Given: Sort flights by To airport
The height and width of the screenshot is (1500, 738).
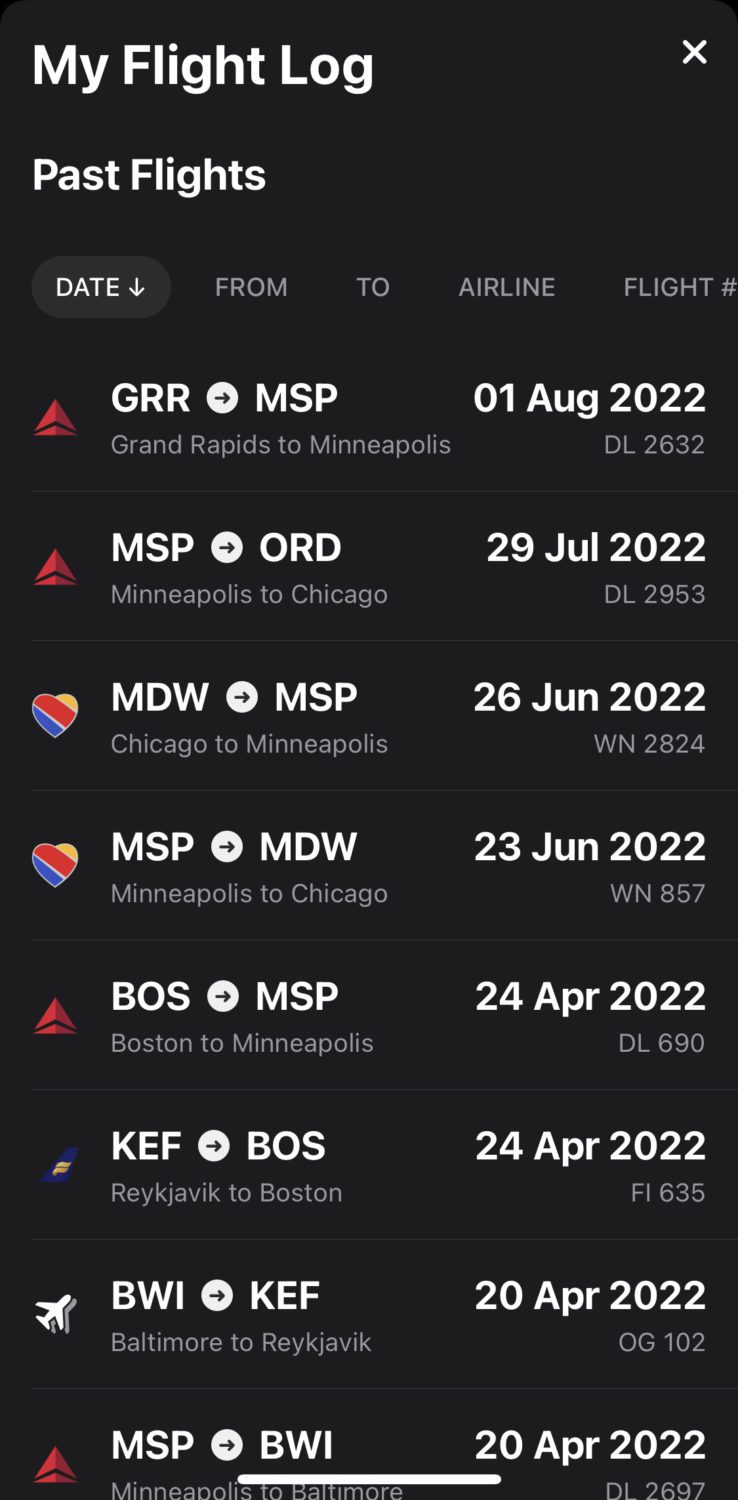Looking at the screenshot, I should tap(373, 287).
